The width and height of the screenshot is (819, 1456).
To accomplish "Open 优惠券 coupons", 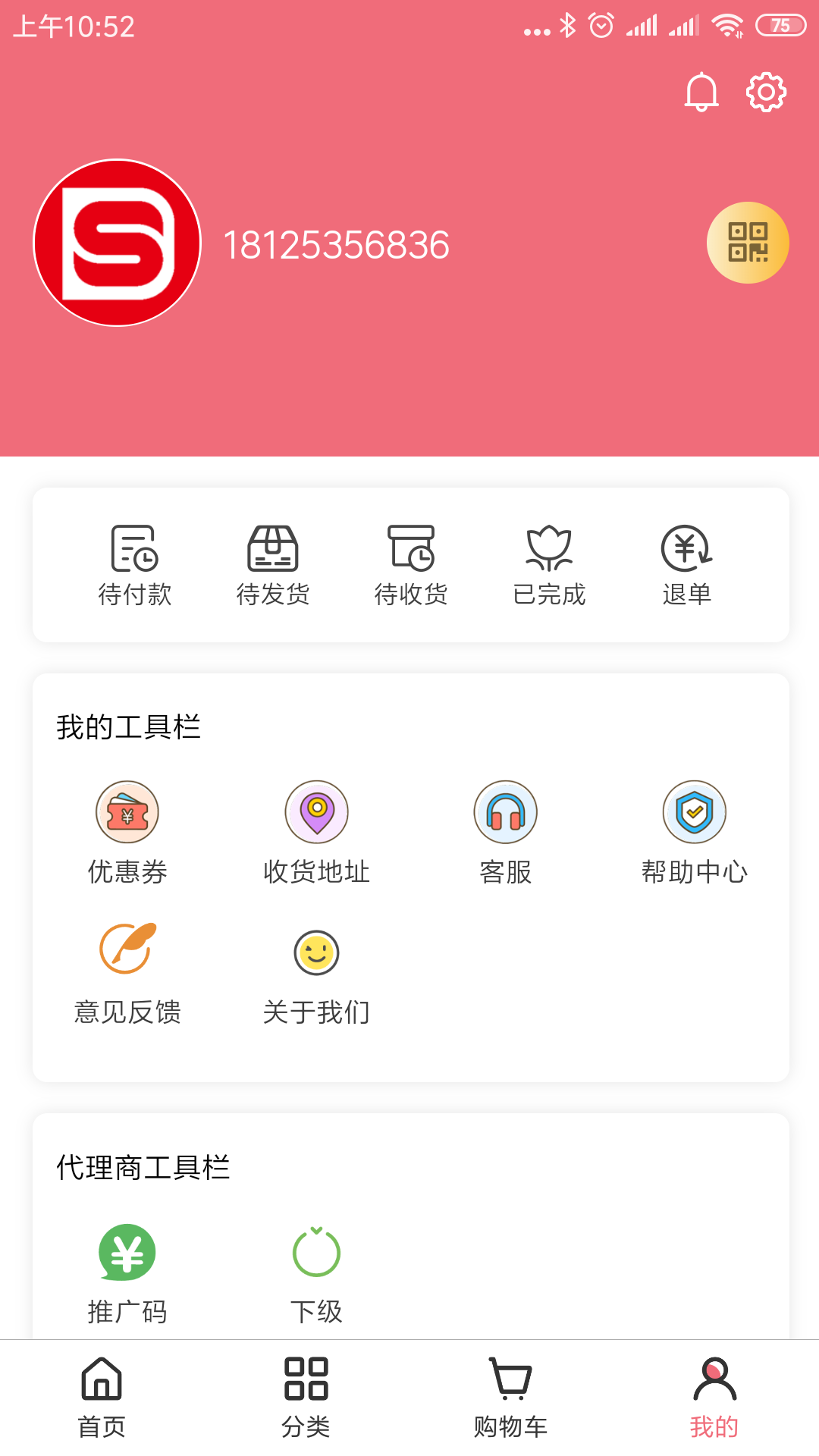I will 127,832.
